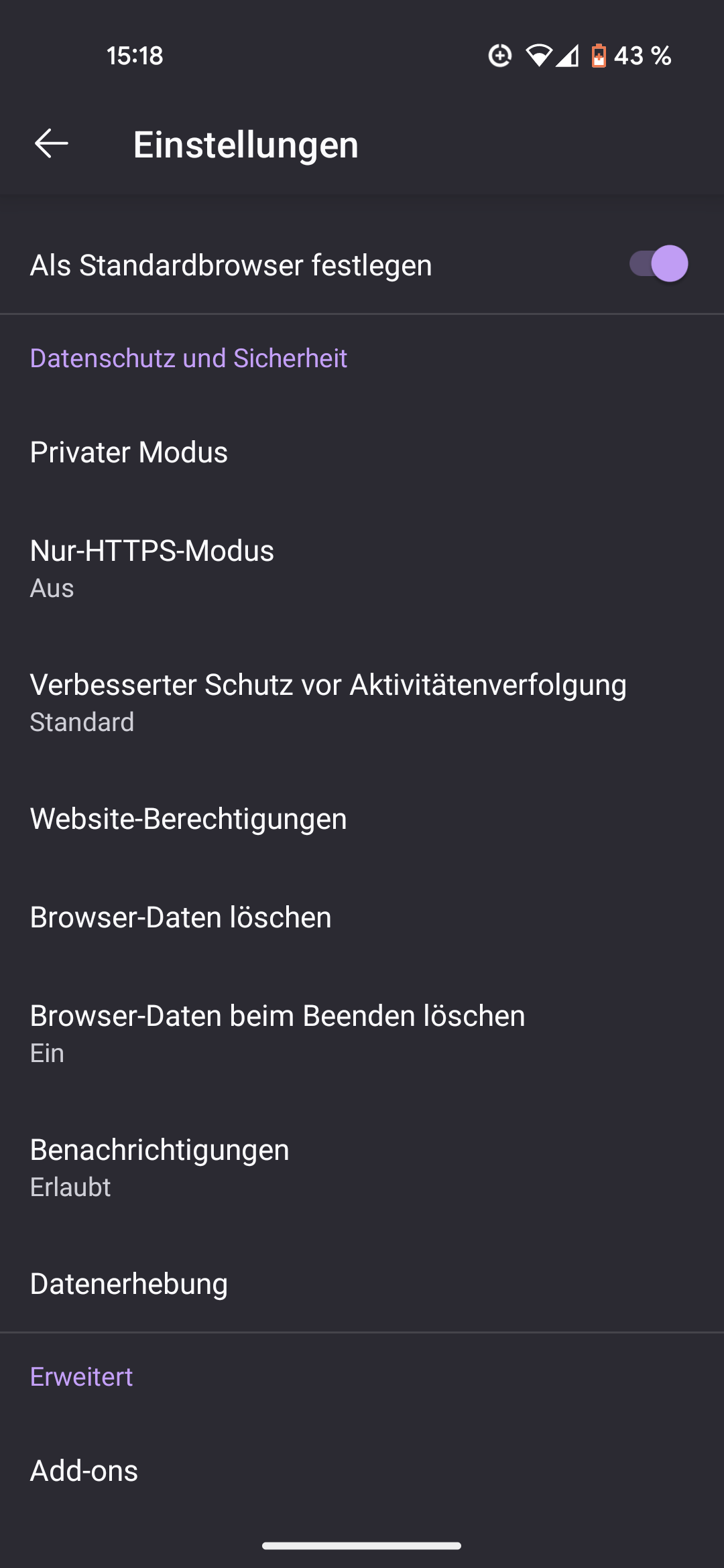Viewport: 724px width, 1568px height.
Task: Open Verbesserter Schutz vor Aktivitätenverfolgung
Action: [362, 702]
